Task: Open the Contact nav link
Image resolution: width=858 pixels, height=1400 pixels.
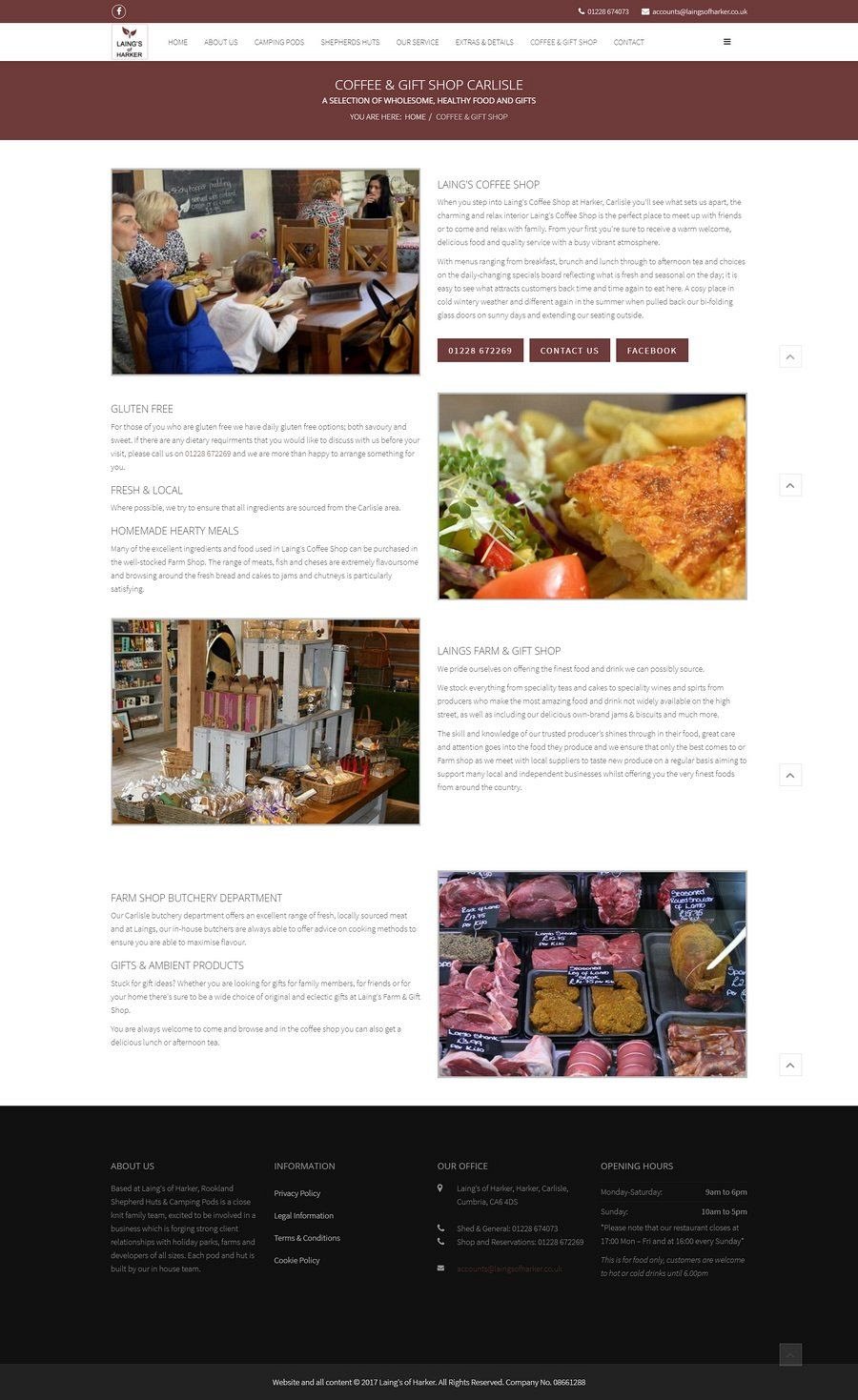Action: [x=628, y=42]
